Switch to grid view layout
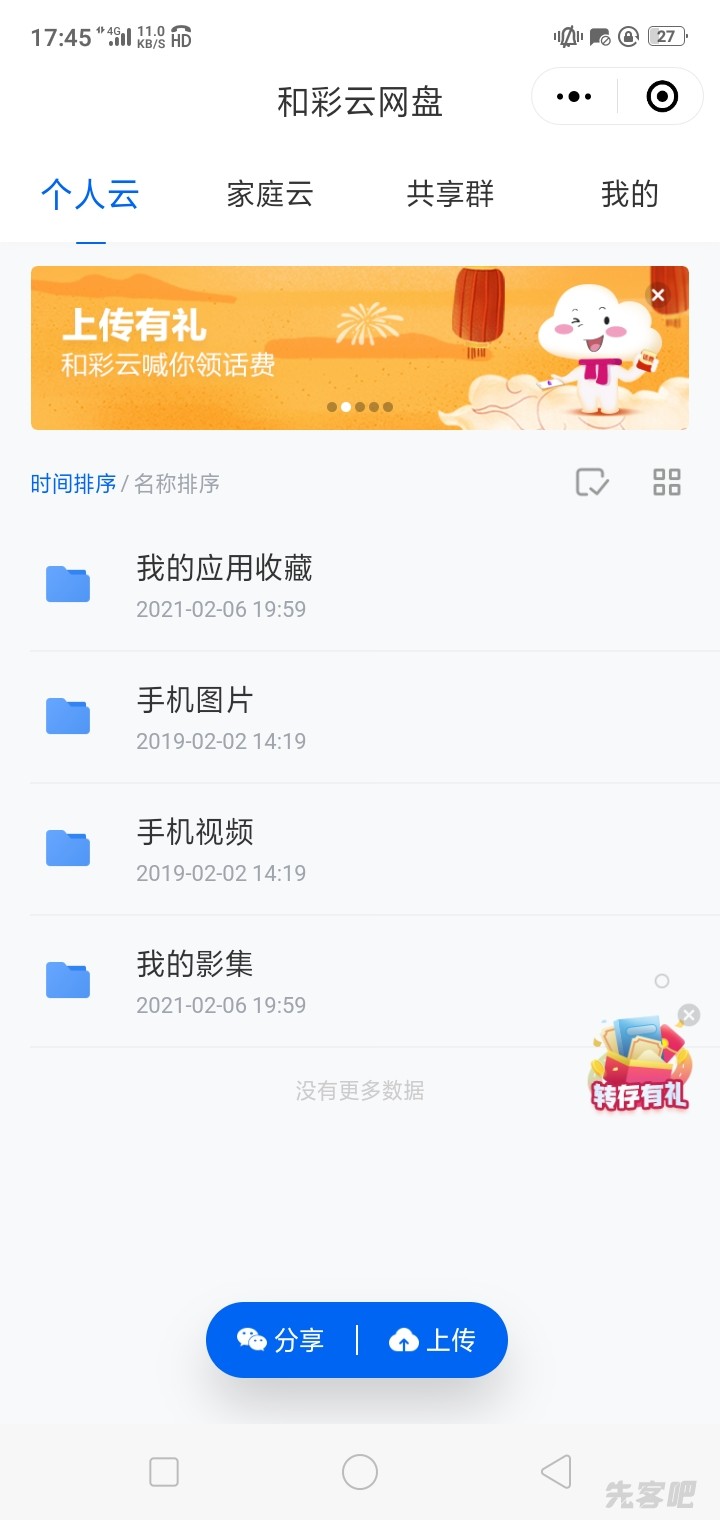The width and height of the screenshot is (720, 1520). (666, 483)
